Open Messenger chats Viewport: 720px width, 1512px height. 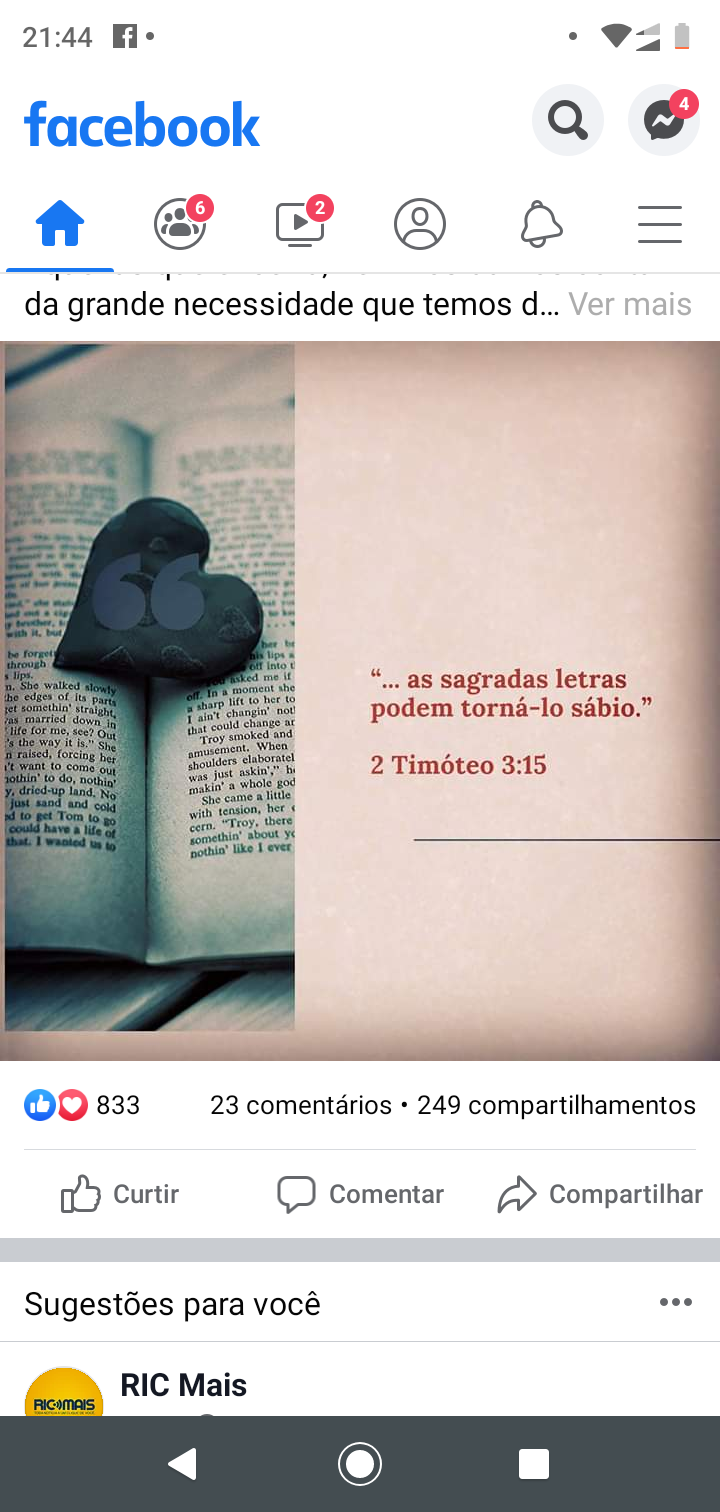[x=663, y=121]
